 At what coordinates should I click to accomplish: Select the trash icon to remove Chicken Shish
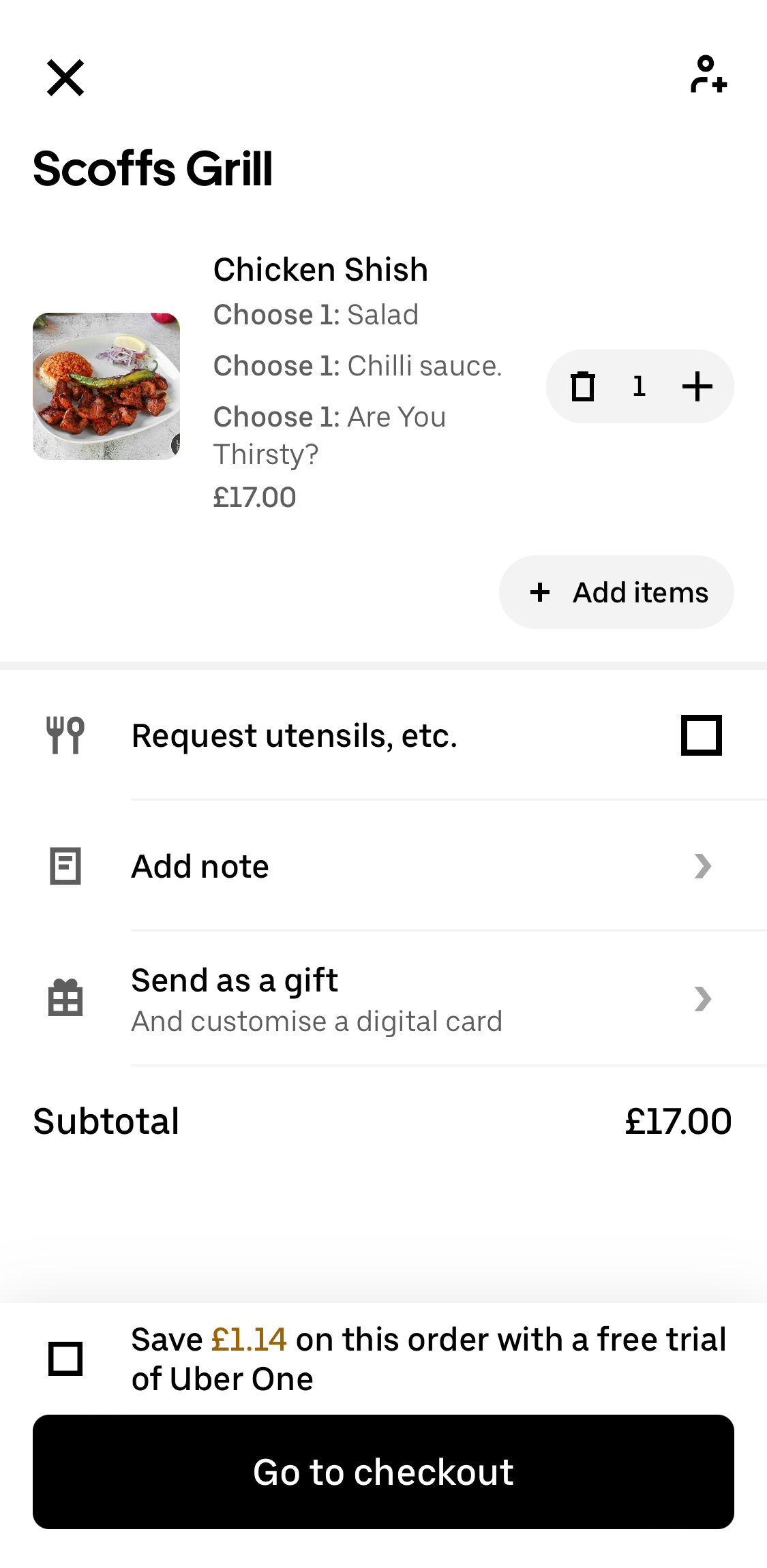pyautogui.click(x=583, y=386)
